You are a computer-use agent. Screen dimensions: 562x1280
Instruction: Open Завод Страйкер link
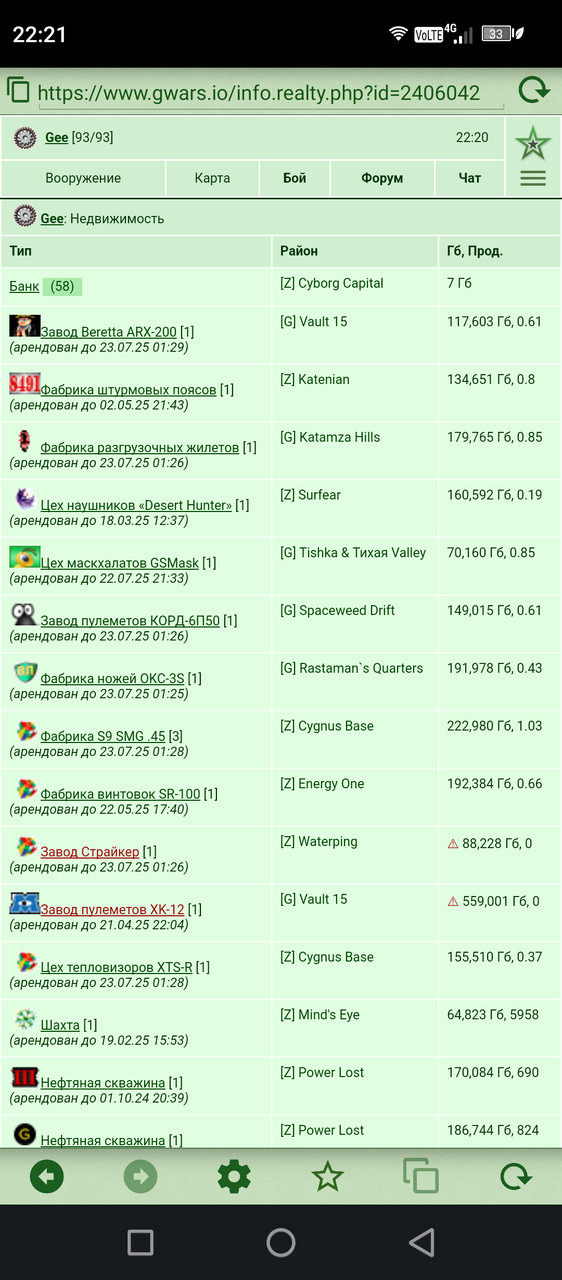(90, 852)
